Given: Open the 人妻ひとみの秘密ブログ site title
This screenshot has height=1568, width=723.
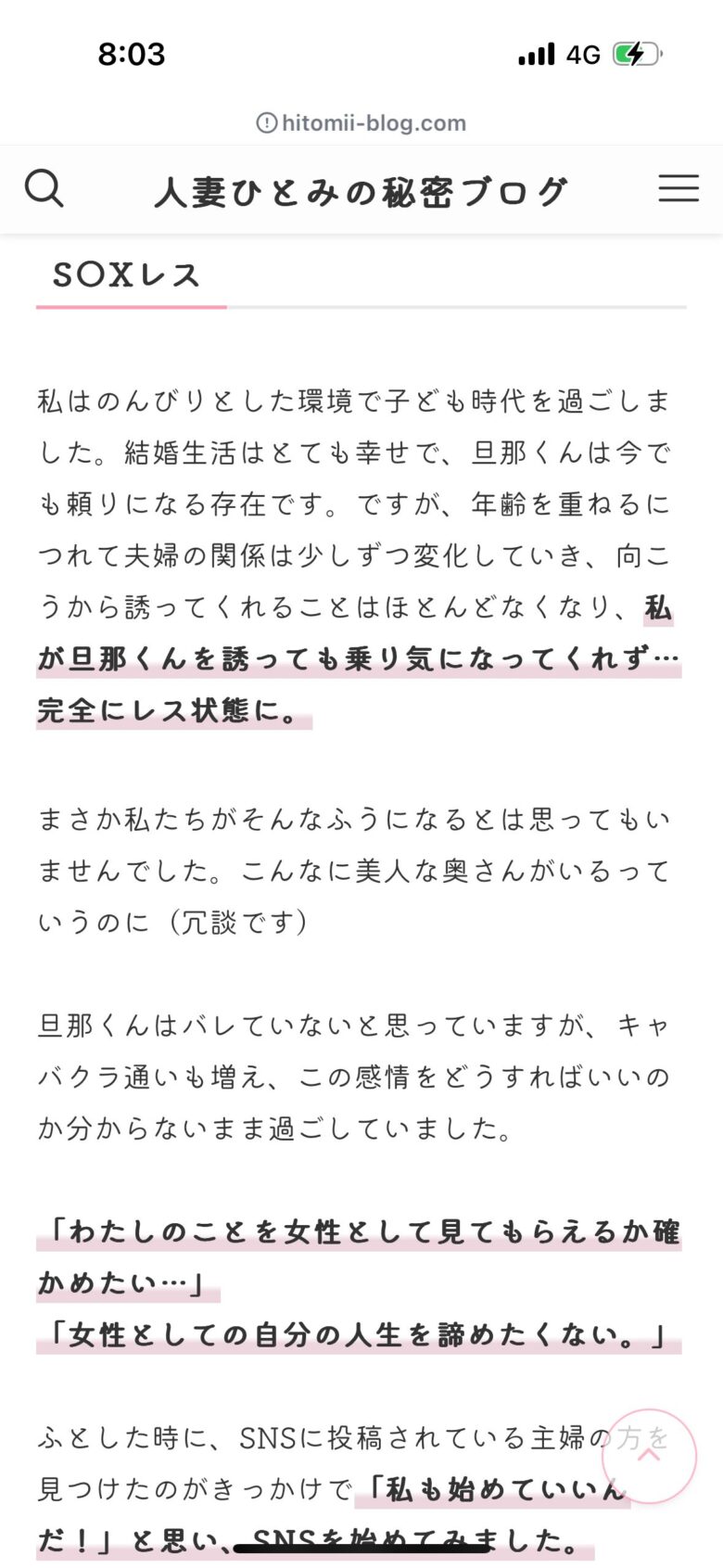Looking at the screenshot, I should coord(361,191).
